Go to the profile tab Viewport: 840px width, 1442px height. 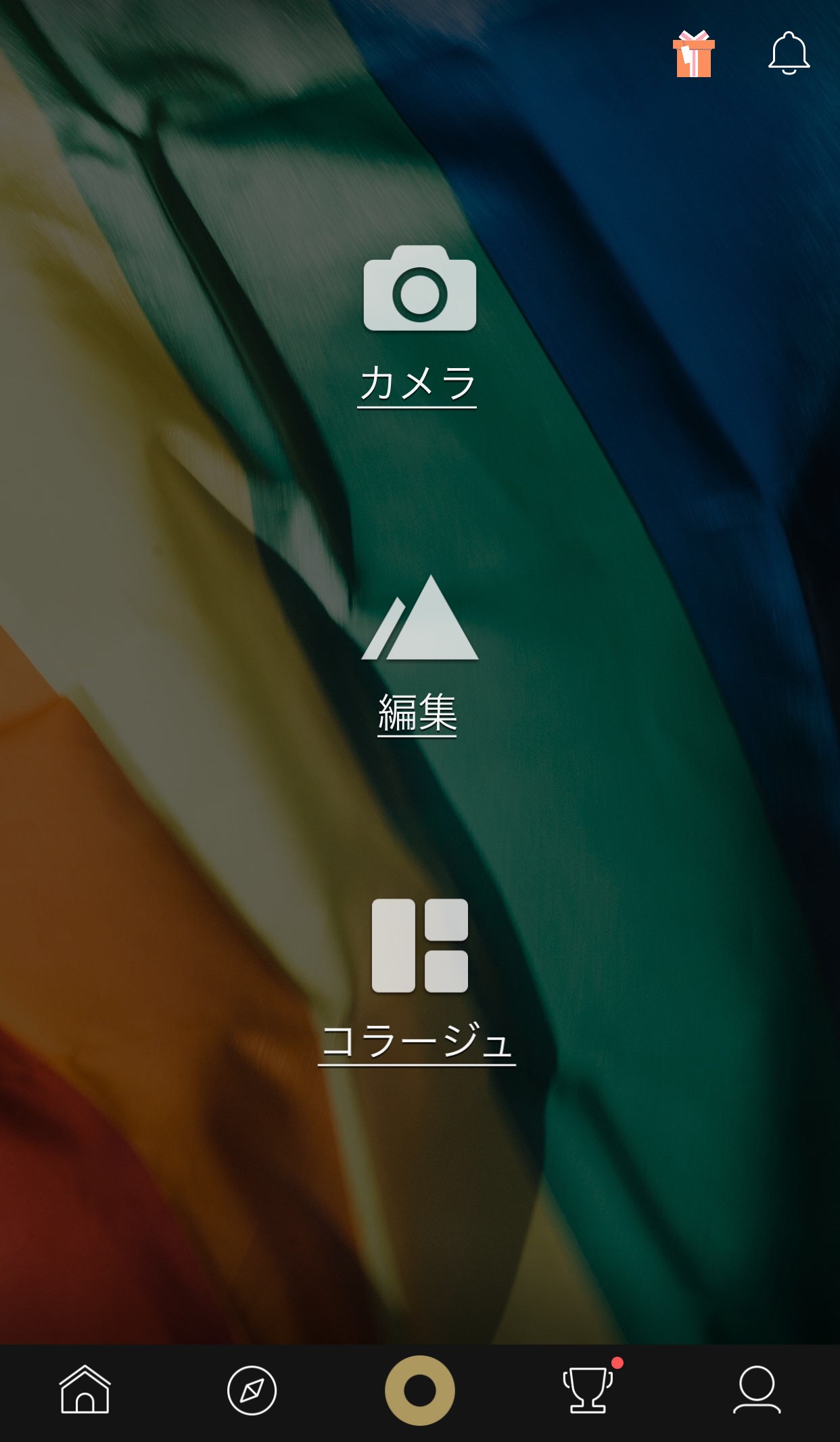tap(756, 1390)
